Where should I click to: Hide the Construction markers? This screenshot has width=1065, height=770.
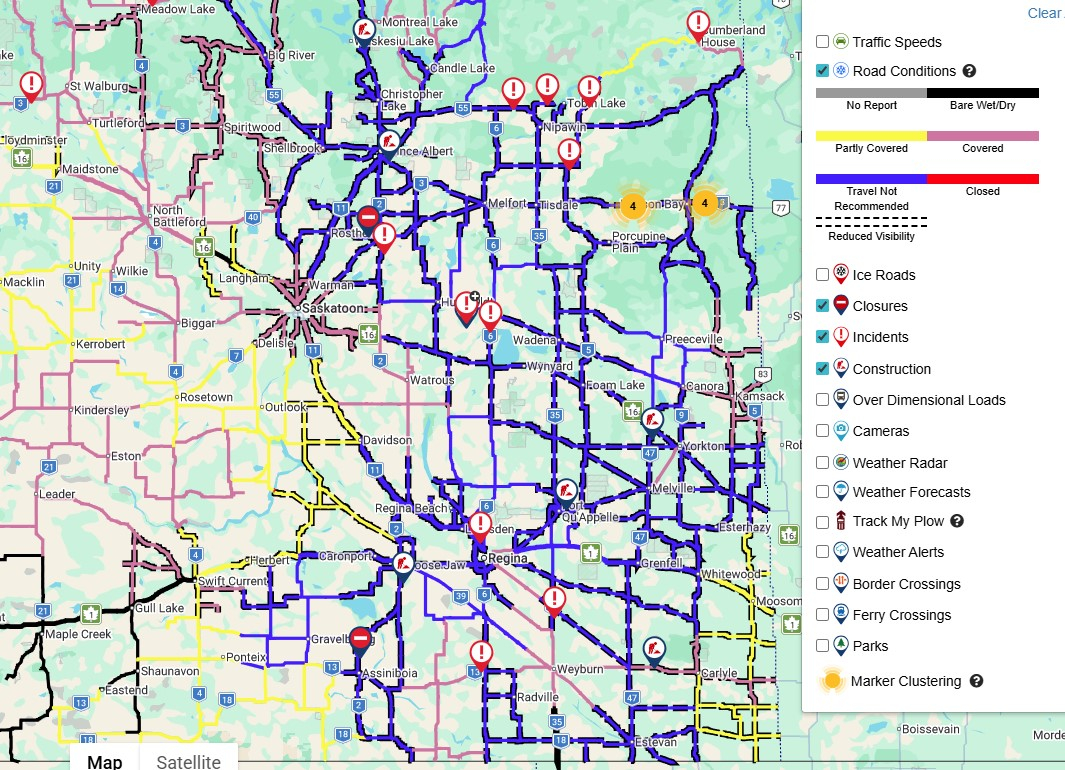[822, 369]
